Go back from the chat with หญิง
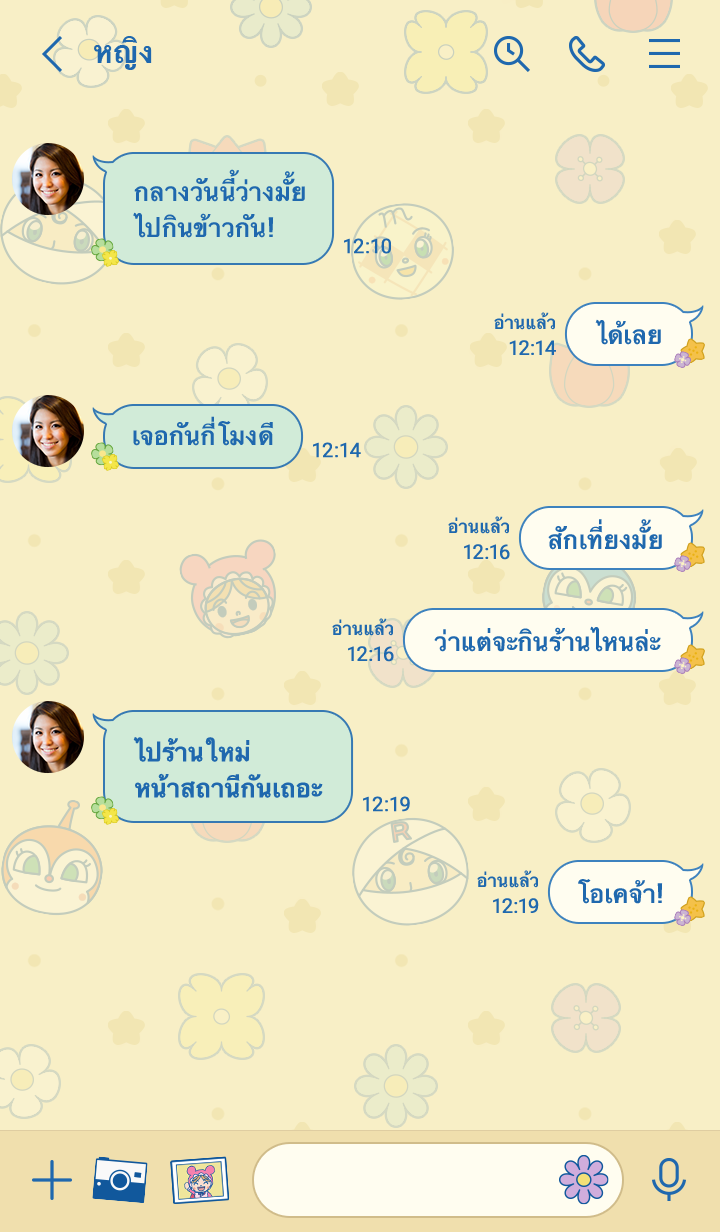Screen dimensions: 720x1232 (52, 54)
